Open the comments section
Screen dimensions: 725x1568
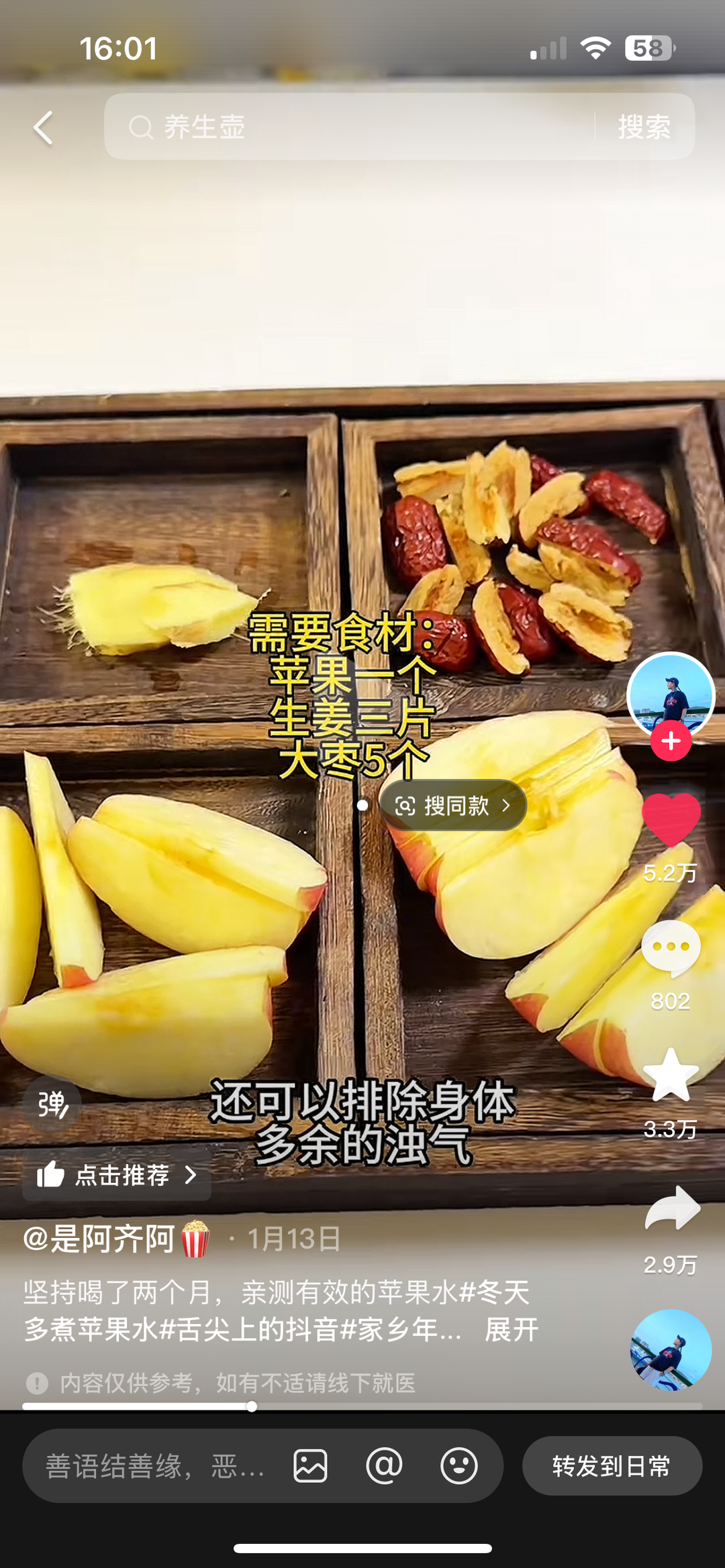point(671,948)
